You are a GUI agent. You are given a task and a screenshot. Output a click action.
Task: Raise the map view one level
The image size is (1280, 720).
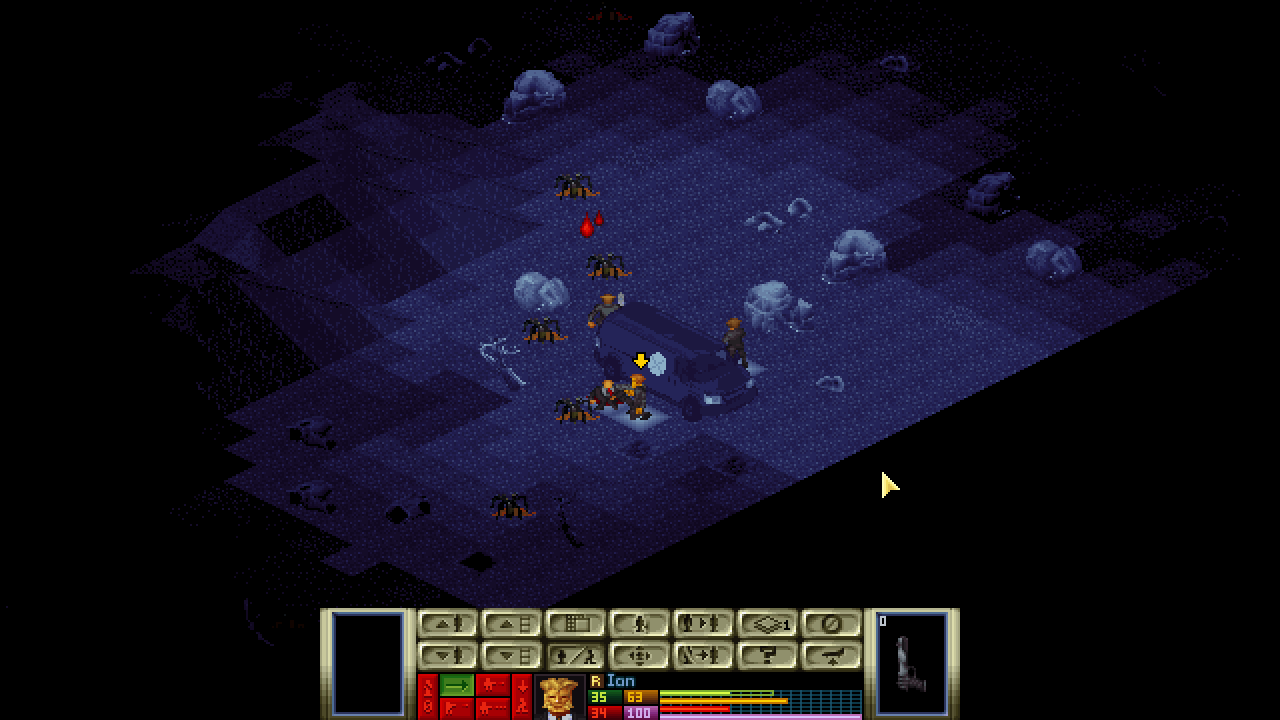[x=511, y=624]
